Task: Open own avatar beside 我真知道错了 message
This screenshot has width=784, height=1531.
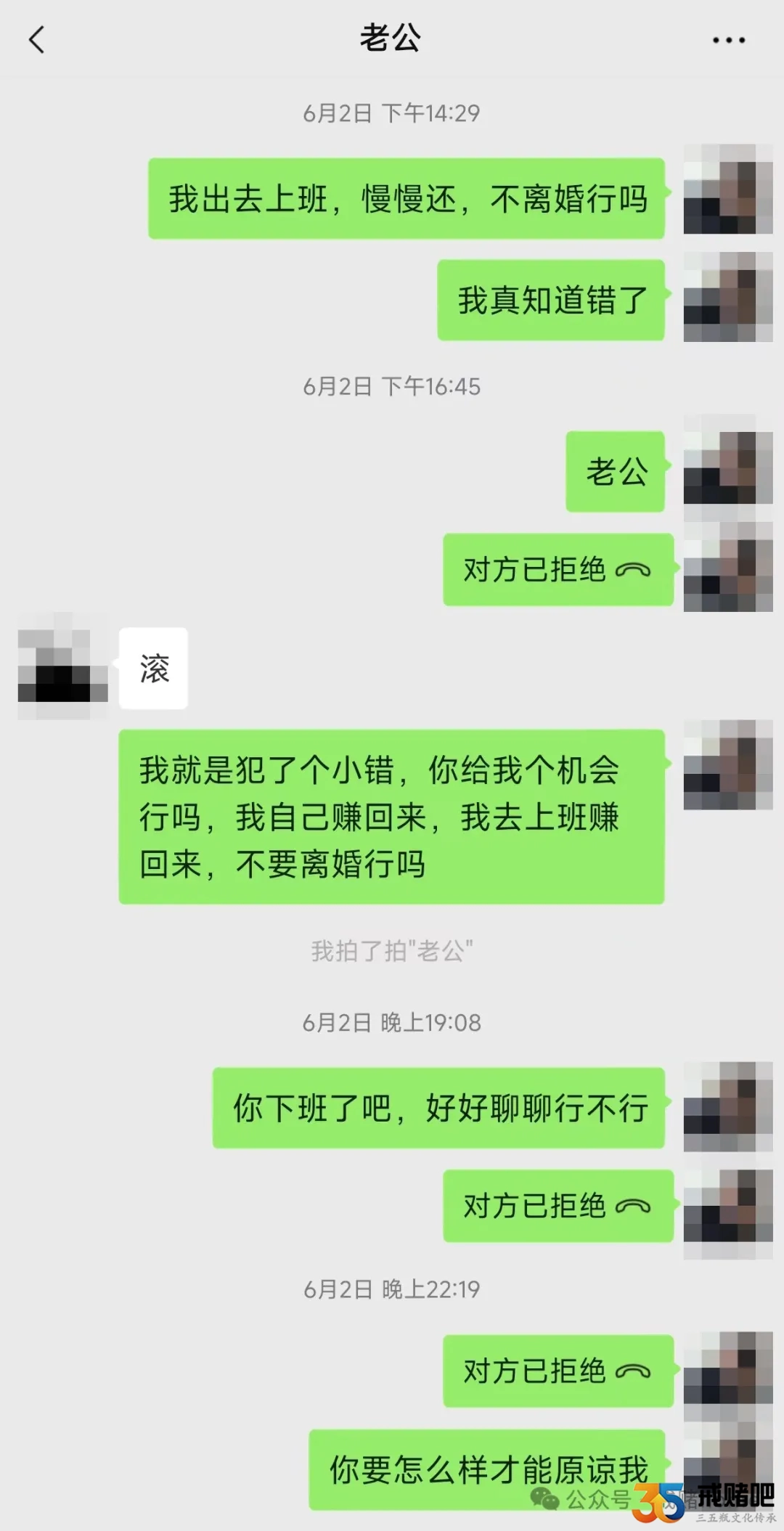Action: [728, 296]
